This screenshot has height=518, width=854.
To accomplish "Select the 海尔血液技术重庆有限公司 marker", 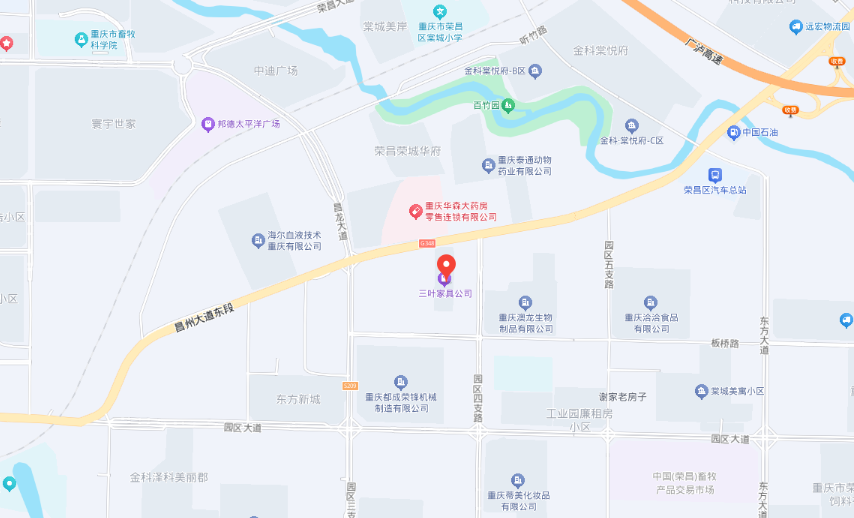I will click(x=256, y=240).
